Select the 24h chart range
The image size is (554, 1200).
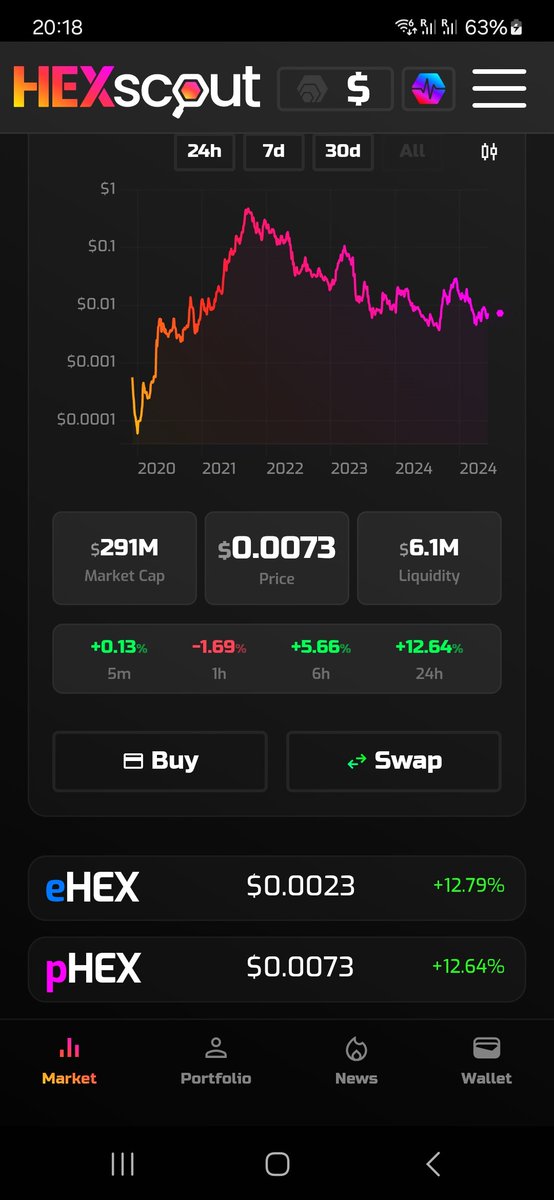coord(204,151)
